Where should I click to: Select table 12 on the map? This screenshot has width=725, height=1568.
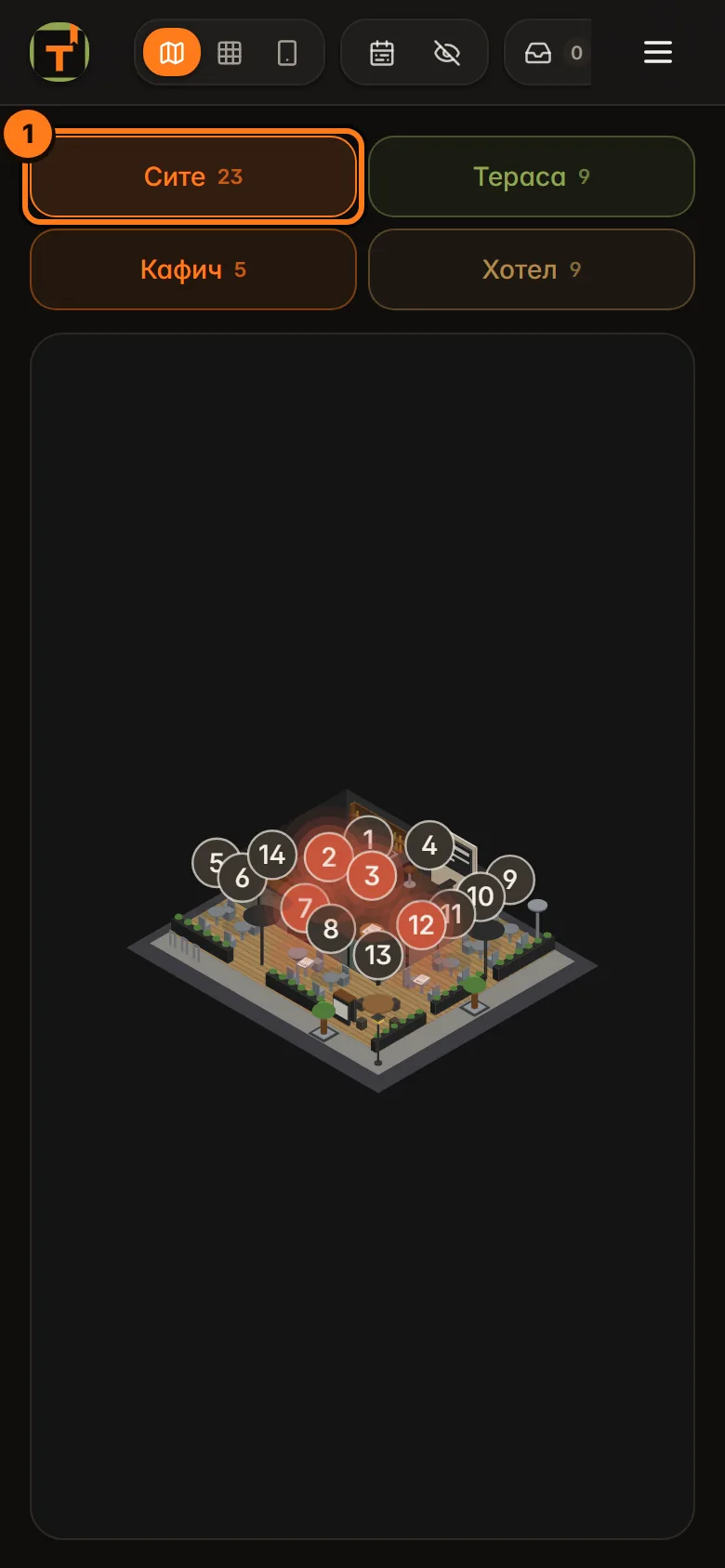[x=422, y=924]
